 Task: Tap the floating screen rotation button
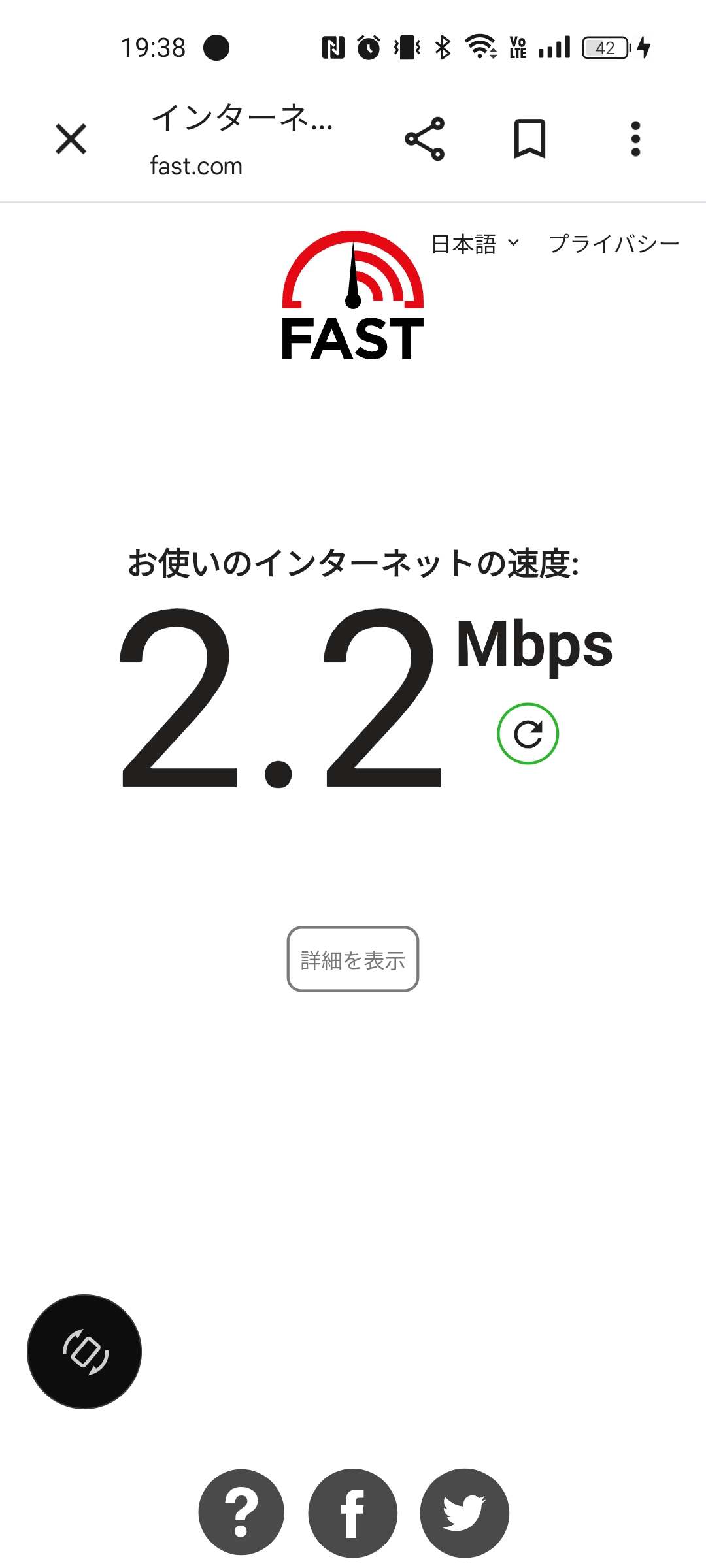[84, 1351]
